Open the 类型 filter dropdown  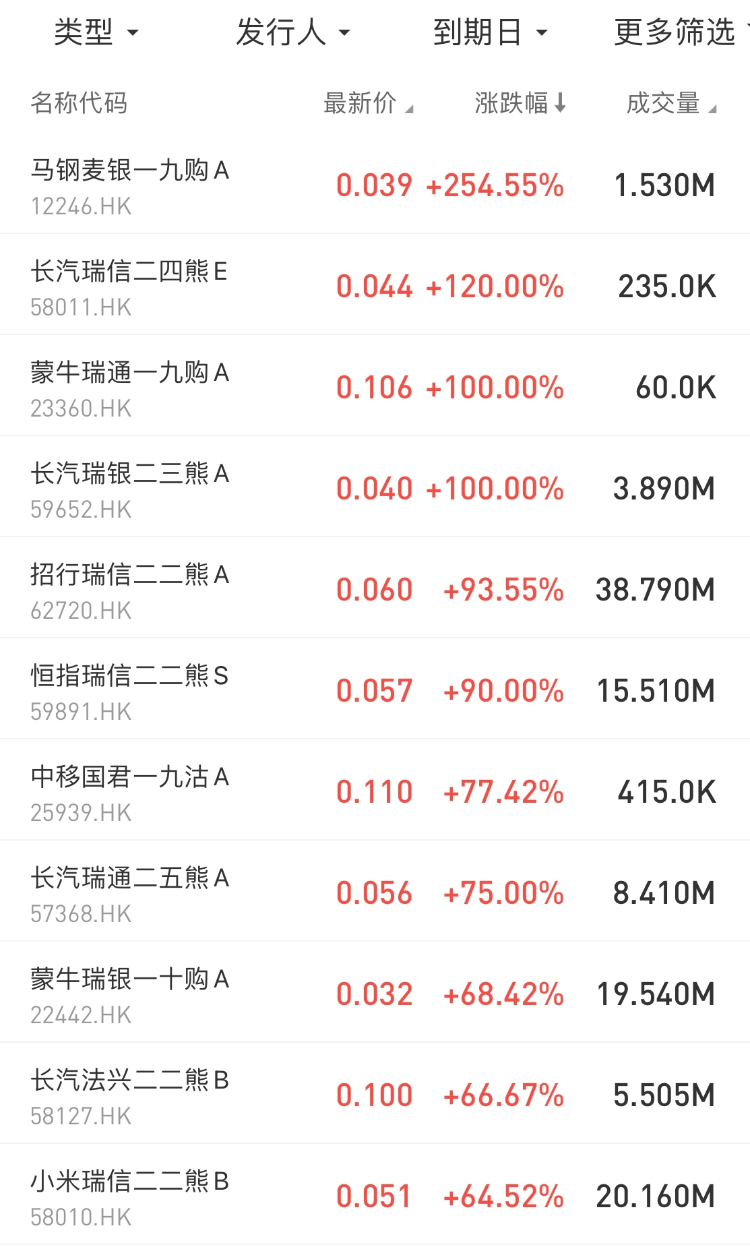(96, 33)
